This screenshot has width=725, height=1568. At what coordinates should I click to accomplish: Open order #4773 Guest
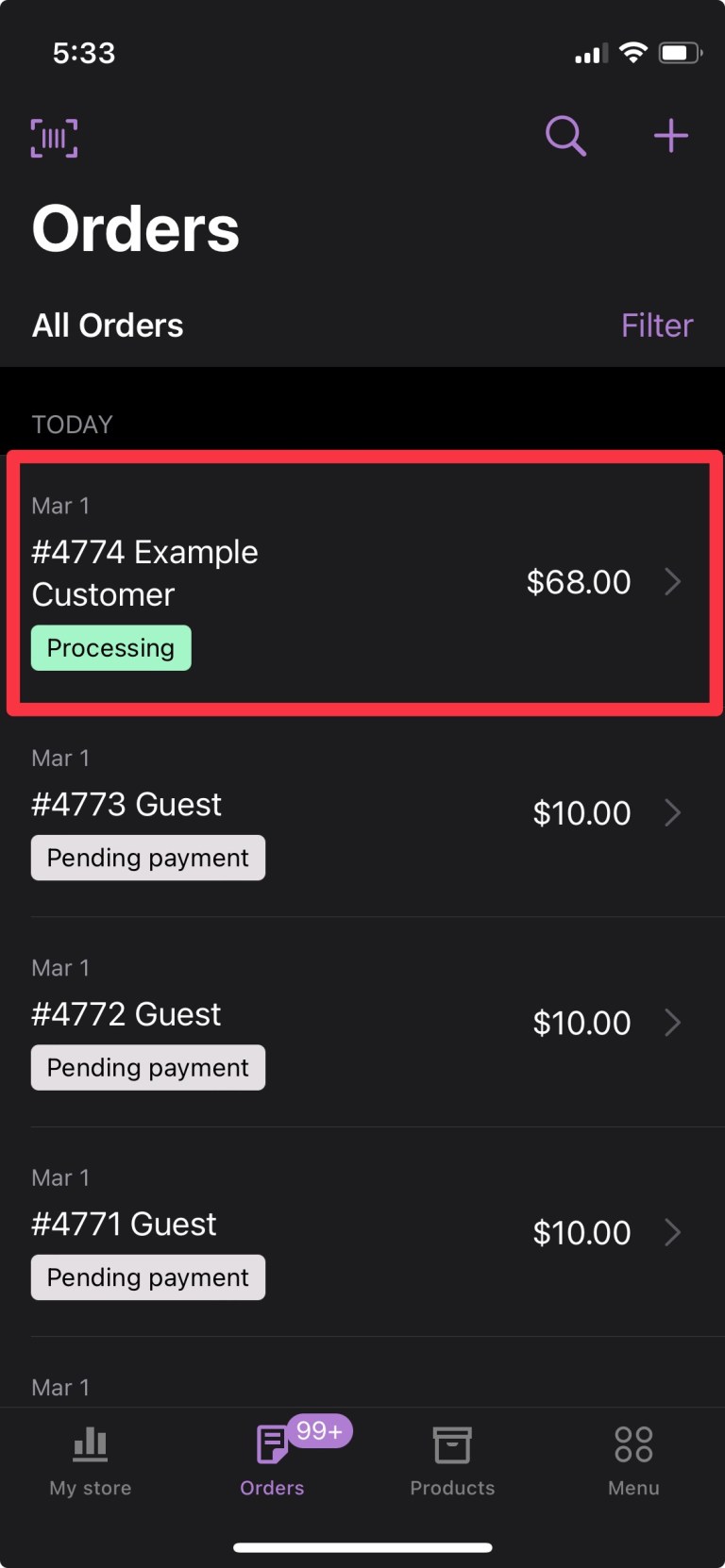coord(362,813)
